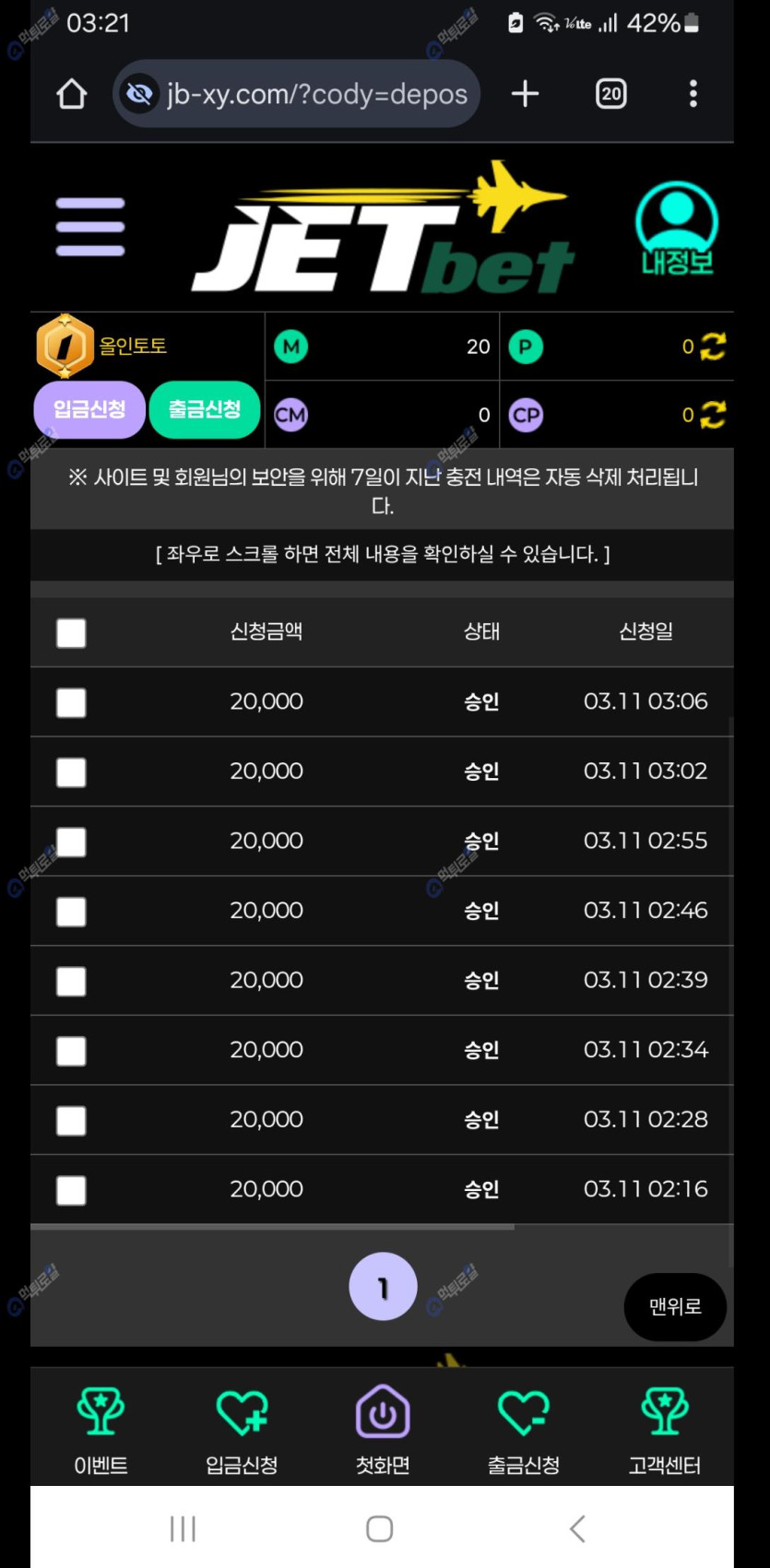Tap the purple 입금신청 button
This screenshot has width=770, height=1568.
pyautogui.click(x=89, y=409)
